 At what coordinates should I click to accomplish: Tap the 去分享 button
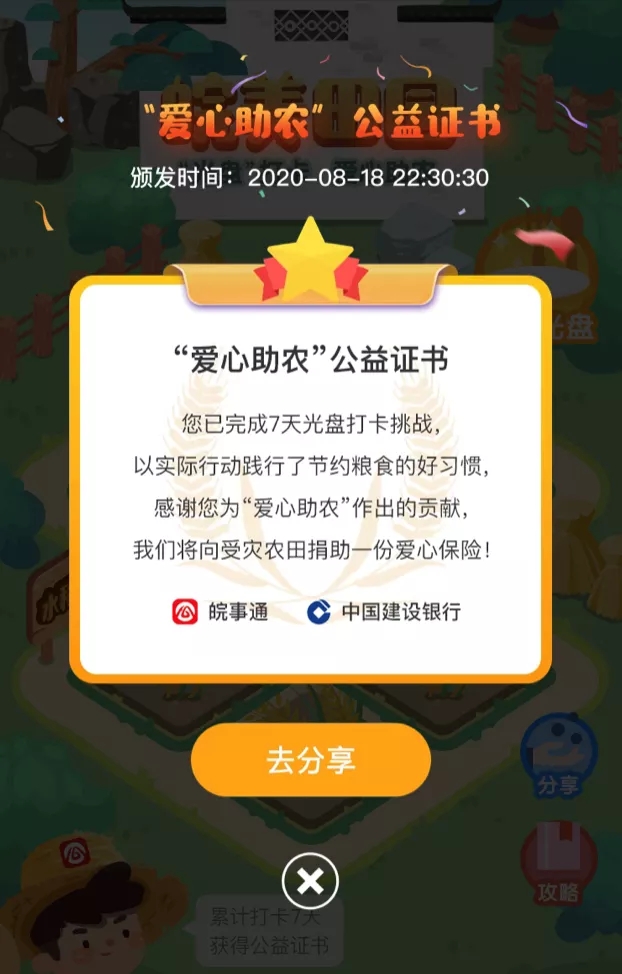[x=311, y=760]
